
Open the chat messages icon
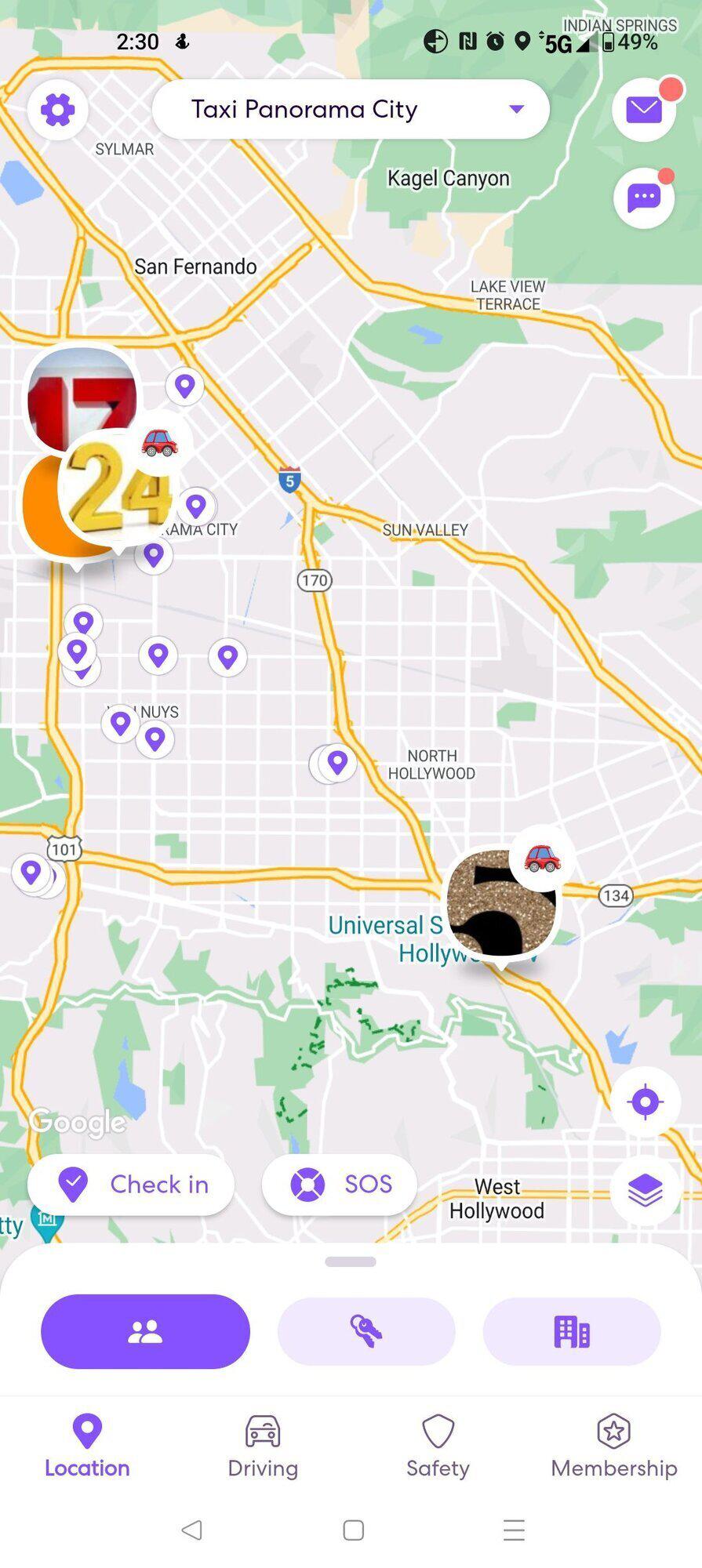click(x=644, y=198)
